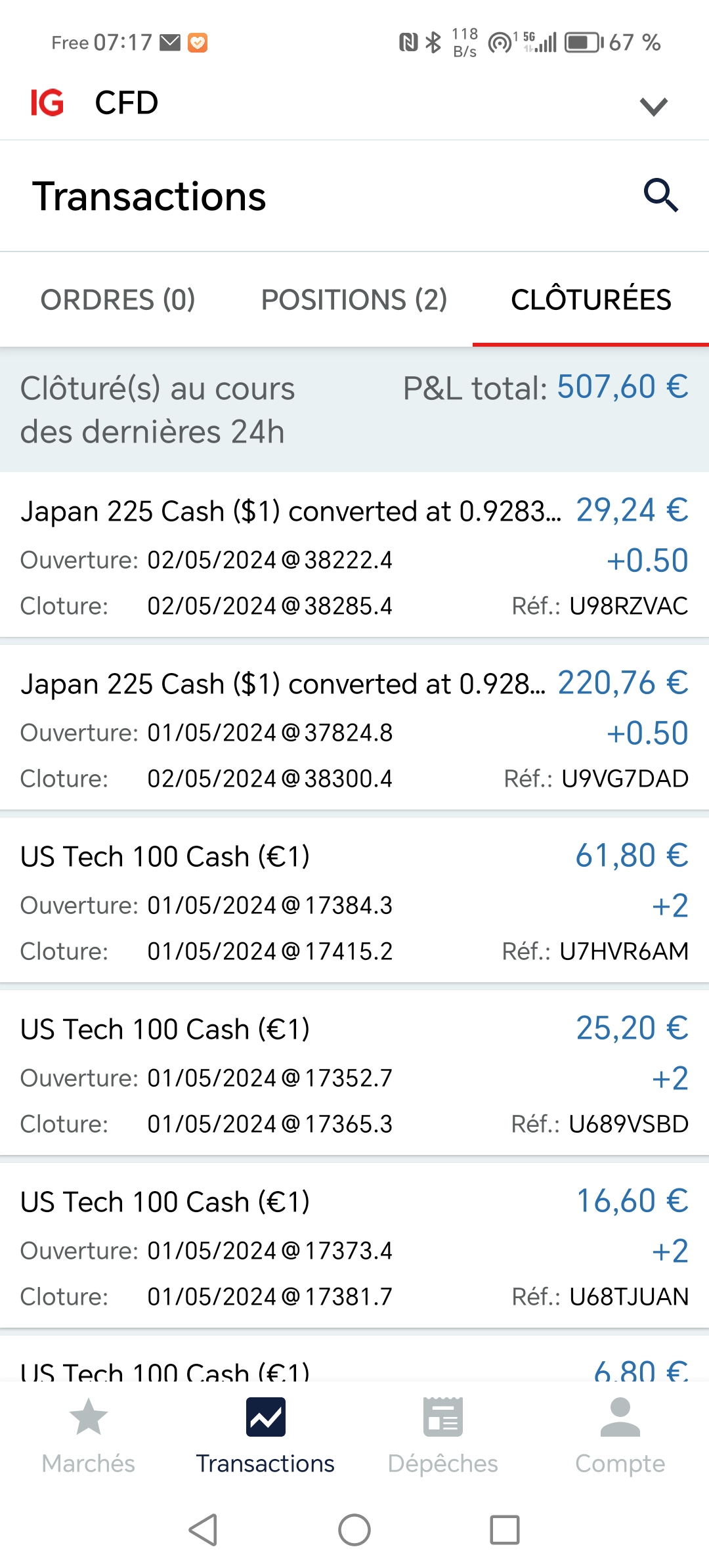Open closed trade with reference U98RZVAC
The width and height of the screenshot is (709, 1568).
click(x=354, y=557)
